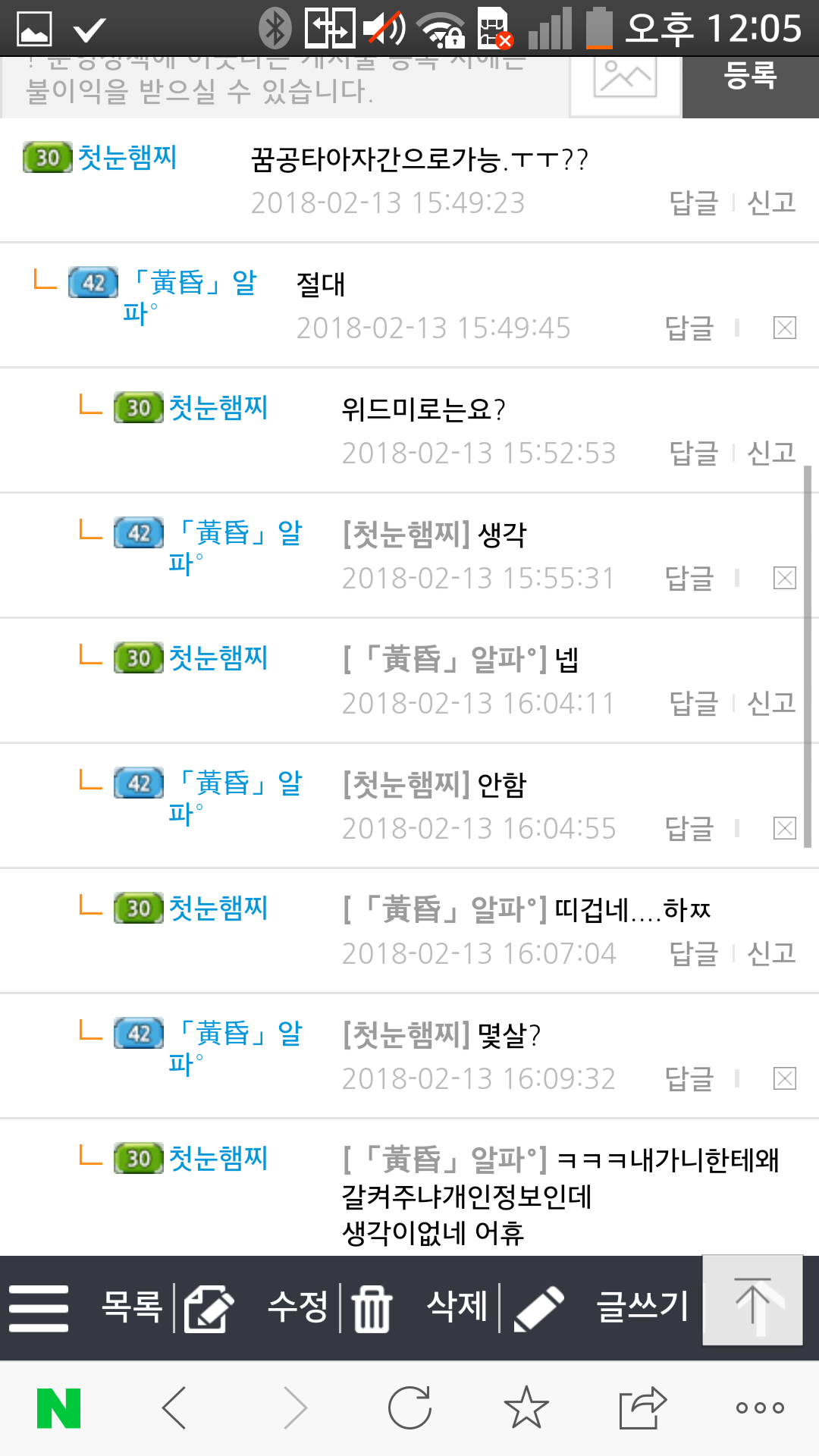This screenshot has height=1456, width=819.
Task: Delete the comment 몇살?
Action: pyautogui.click(x=784, y=1078)
